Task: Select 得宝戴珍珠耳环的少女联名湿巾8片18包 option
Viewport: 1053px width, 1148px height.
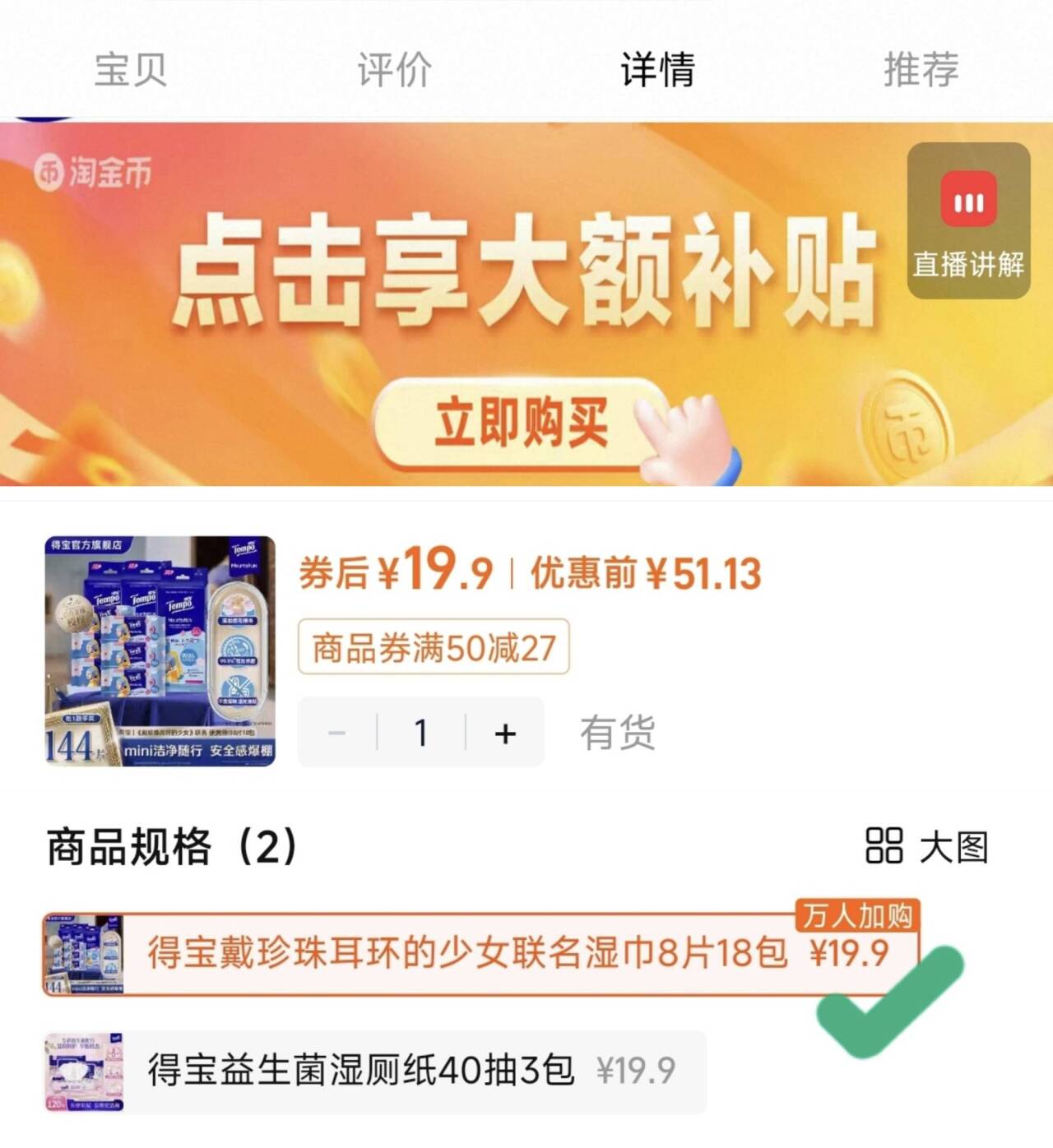Action: pos(481,954)
